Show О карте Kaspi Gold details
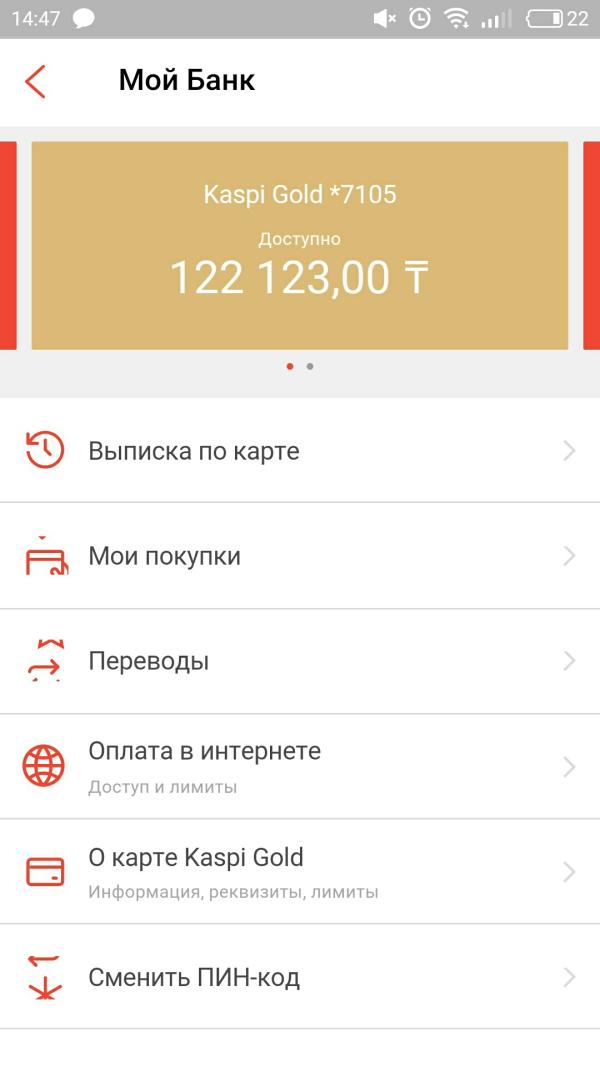 tap(300, 872)
